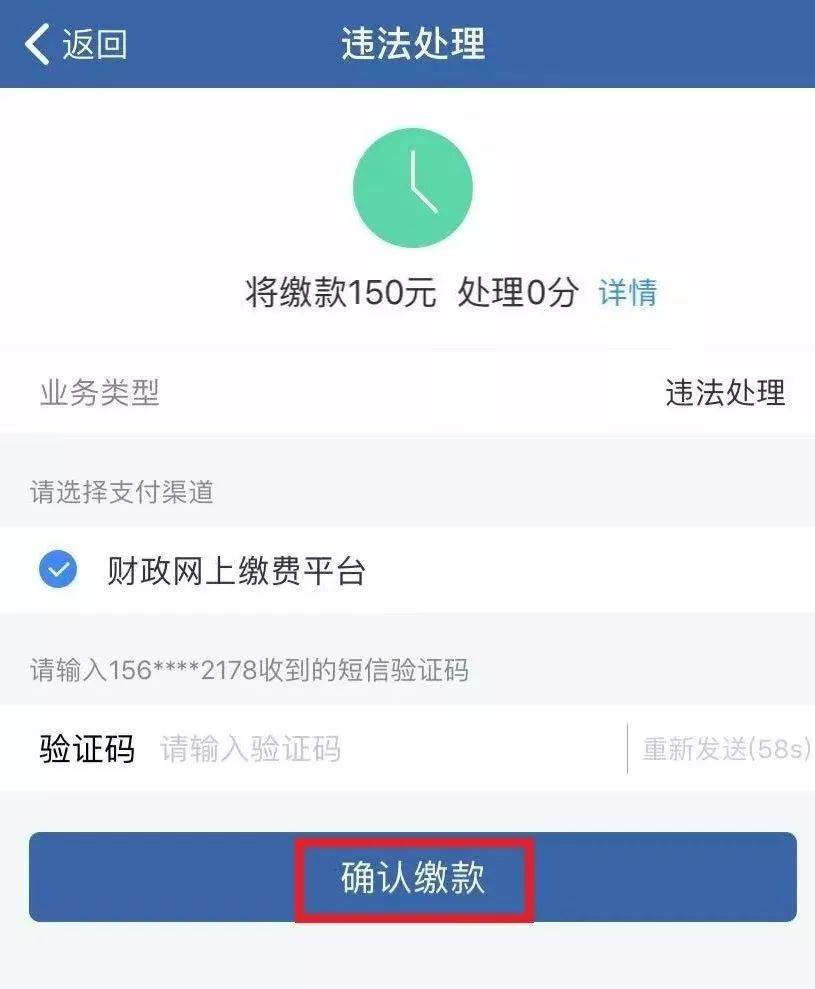Focus the 验证码 input field

tap(380, 749)
